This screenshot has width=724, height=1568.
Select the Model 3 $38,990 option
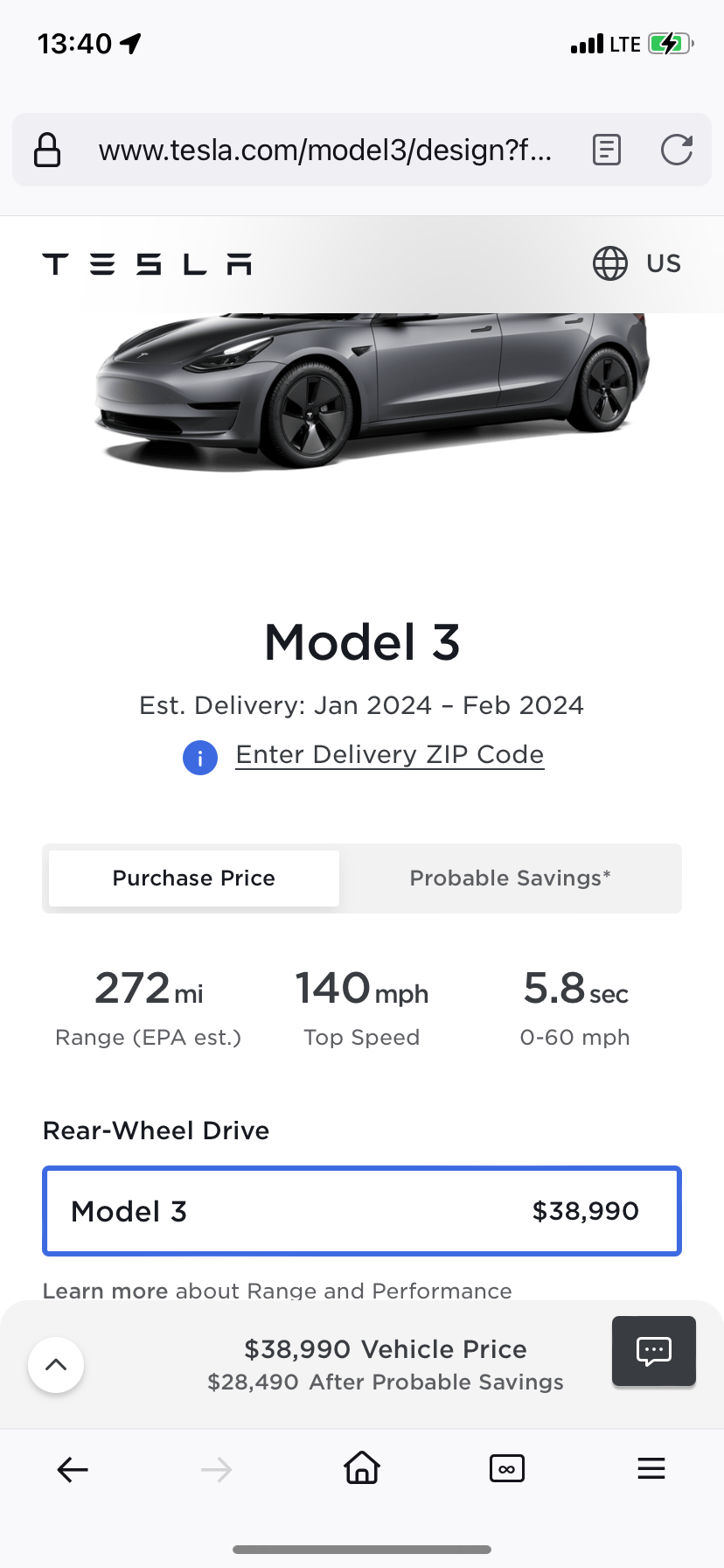(362, 1211)
